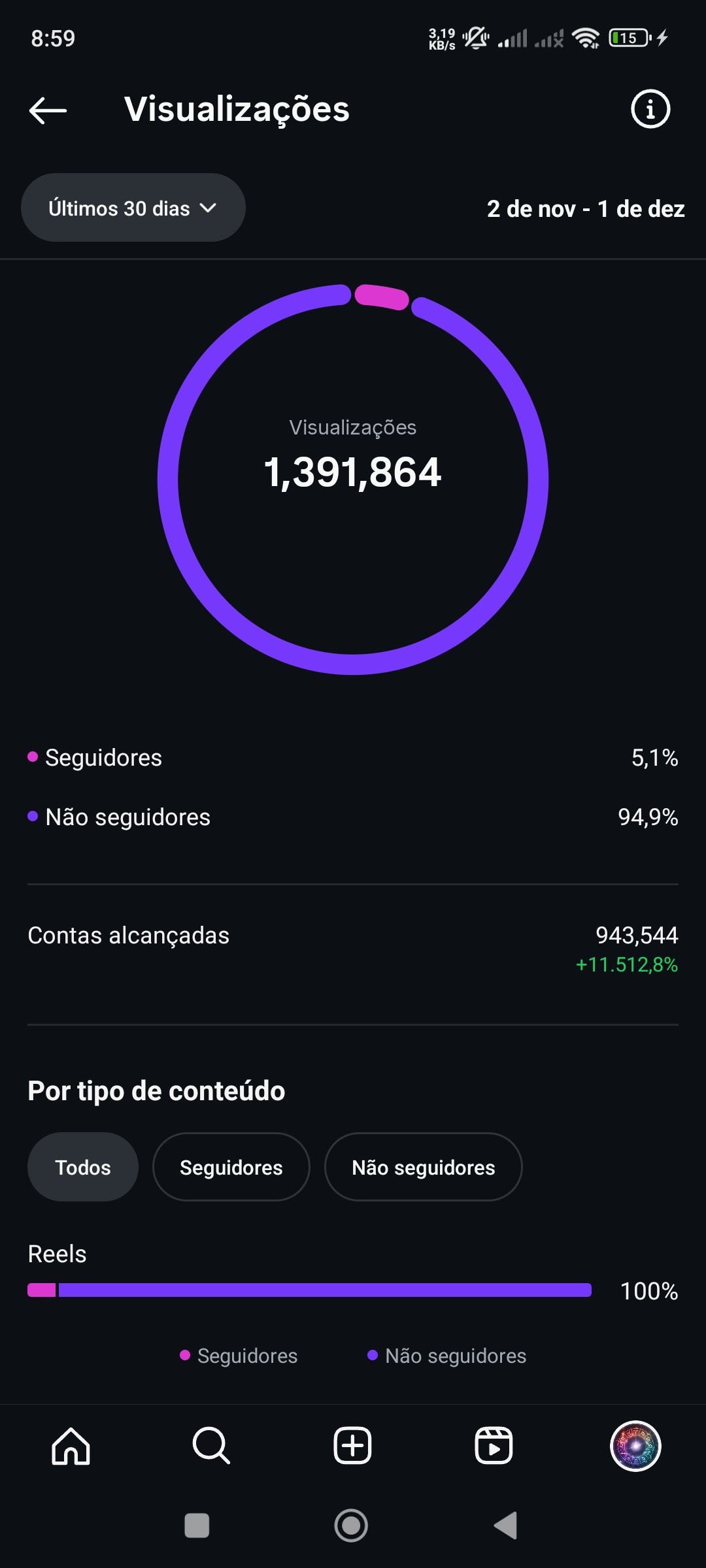
Task: Return to the phone home screen
Action: point(351,1526)
